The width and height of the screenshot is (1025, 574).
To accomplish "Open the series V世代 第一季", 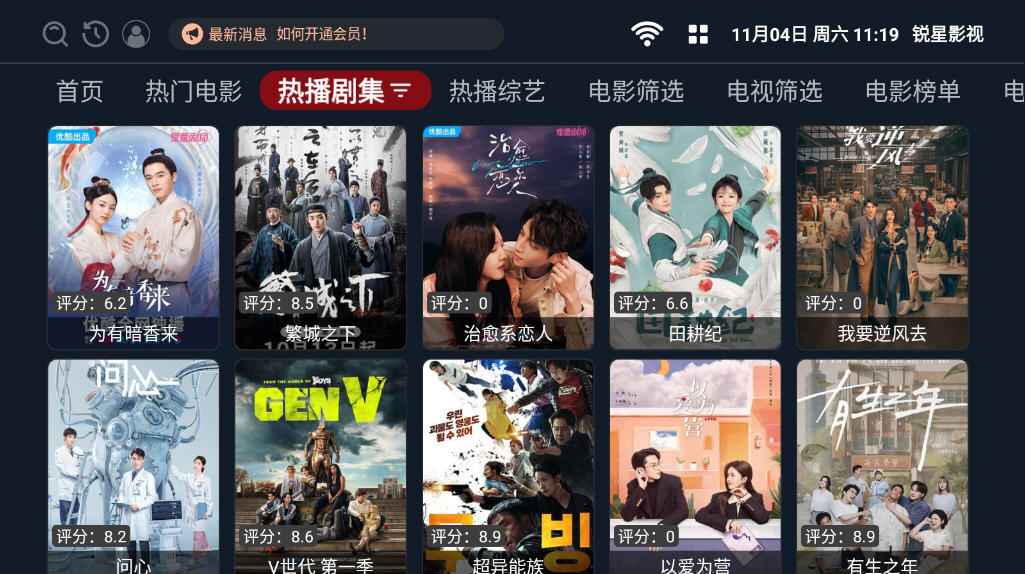I will (x=320, y=466).
